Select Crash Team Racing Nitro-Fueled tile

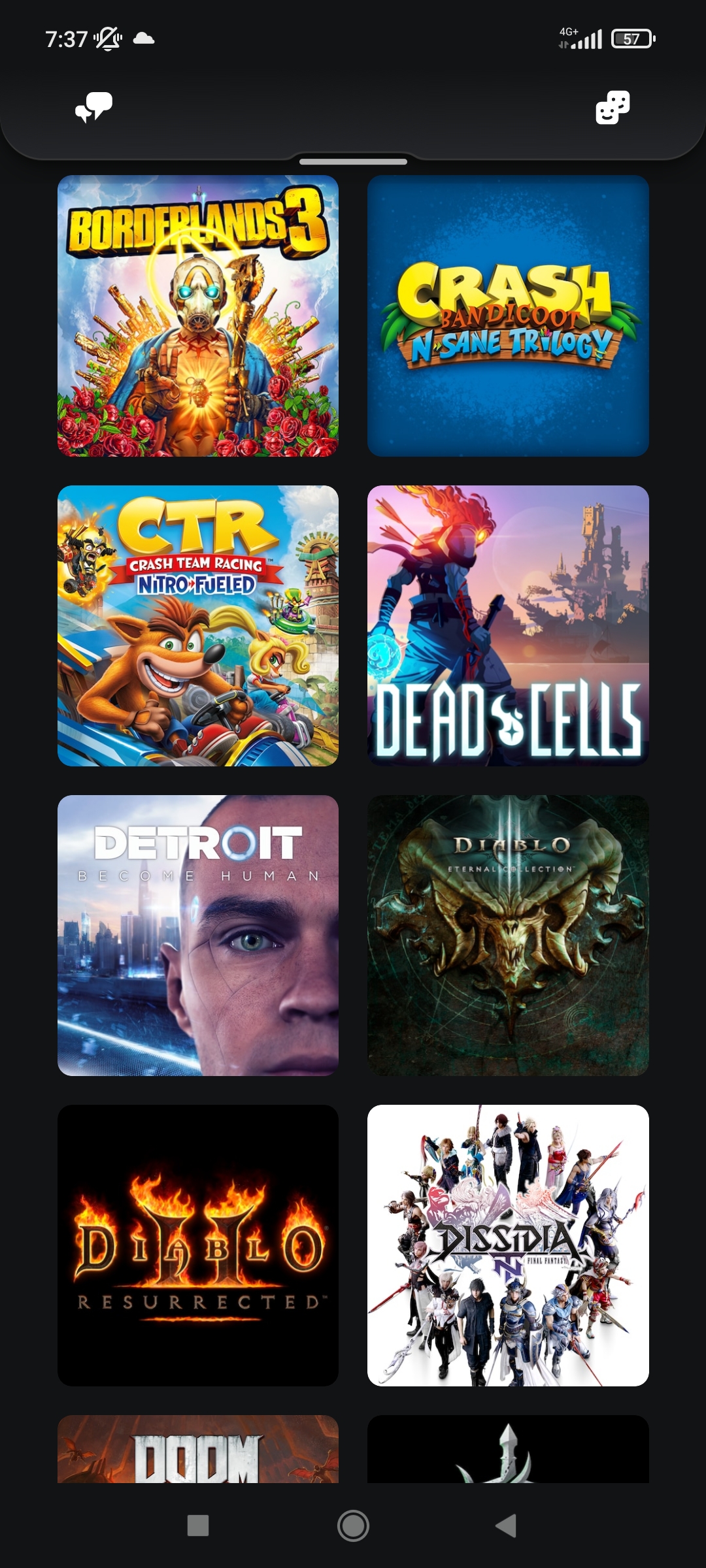click(198, 626)
